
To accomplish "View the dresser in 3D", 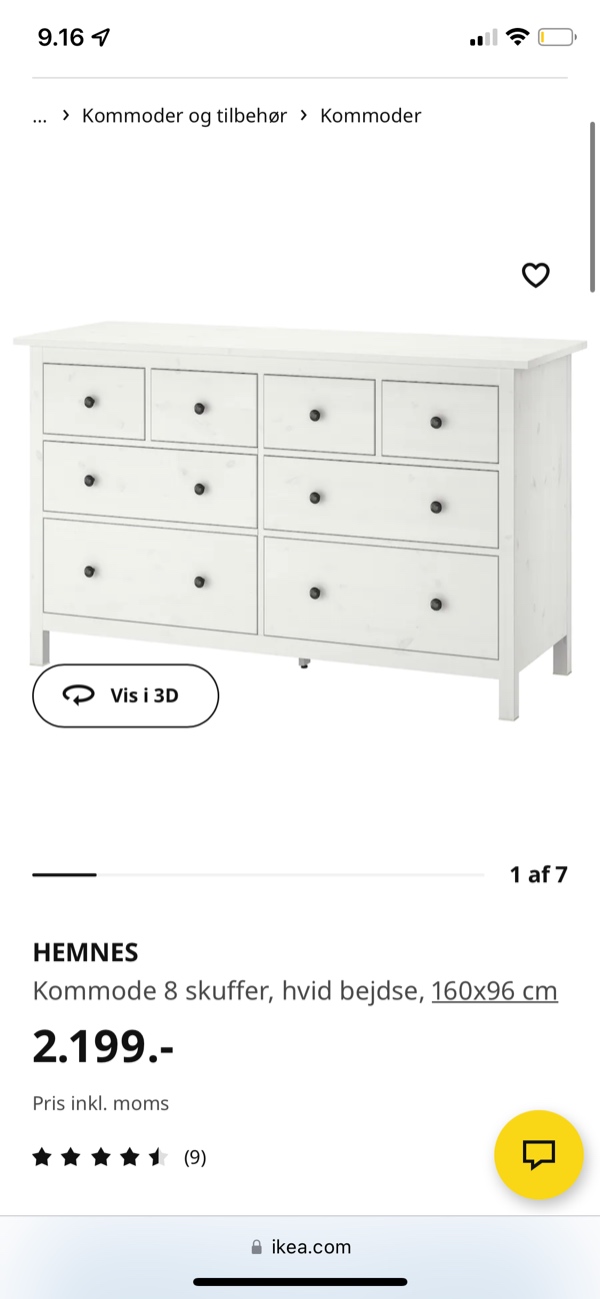I will click(126, 695).
